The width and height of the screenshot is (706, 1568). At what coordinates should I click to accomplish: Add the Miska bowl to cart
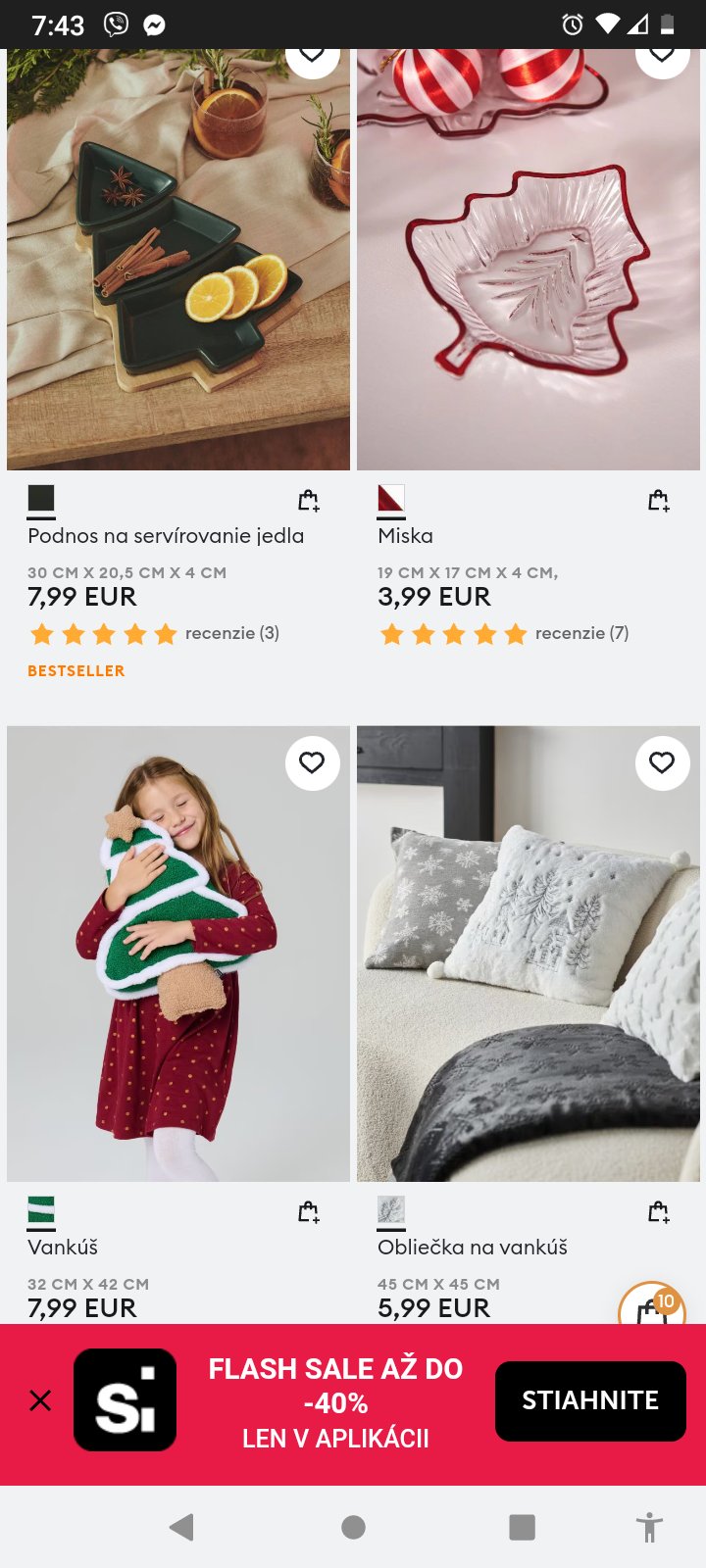(659, 502)
